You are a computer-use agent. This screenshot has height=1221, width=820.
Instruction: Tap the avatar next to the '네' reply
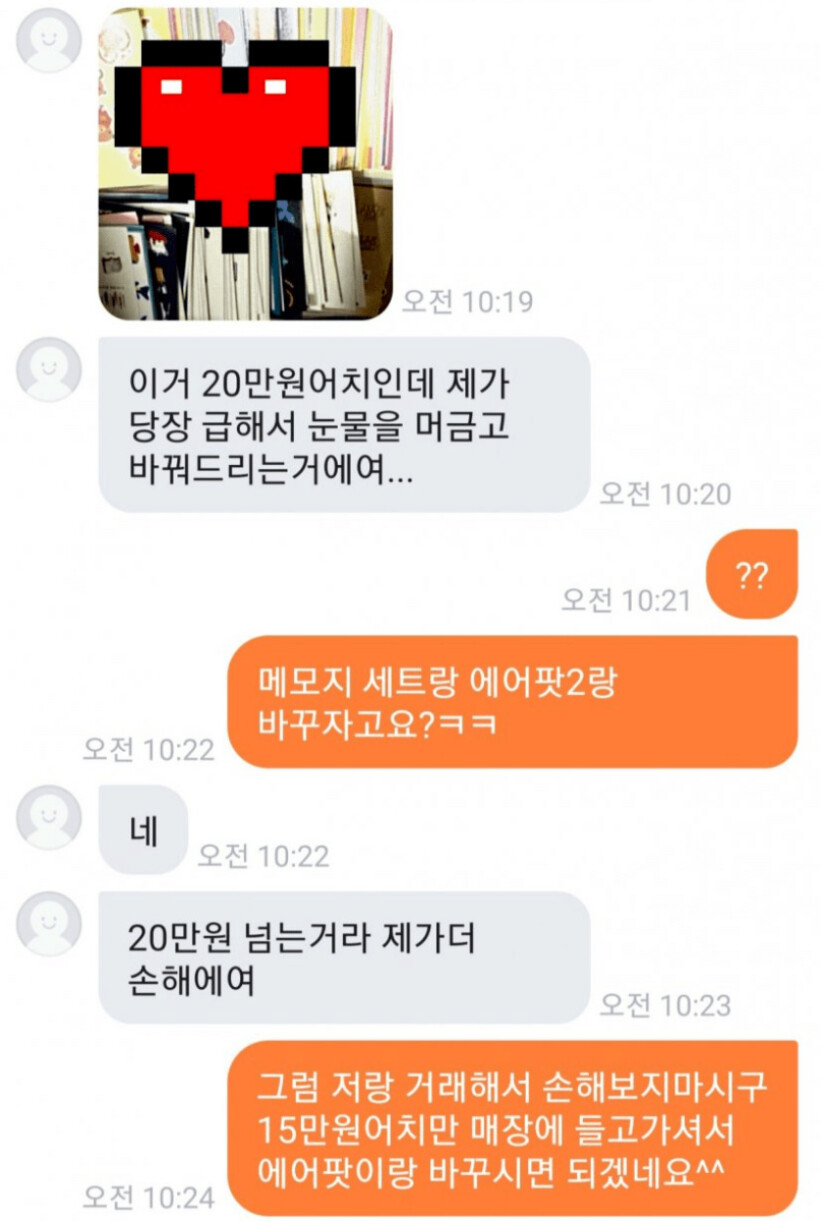(x=49, y=818)
